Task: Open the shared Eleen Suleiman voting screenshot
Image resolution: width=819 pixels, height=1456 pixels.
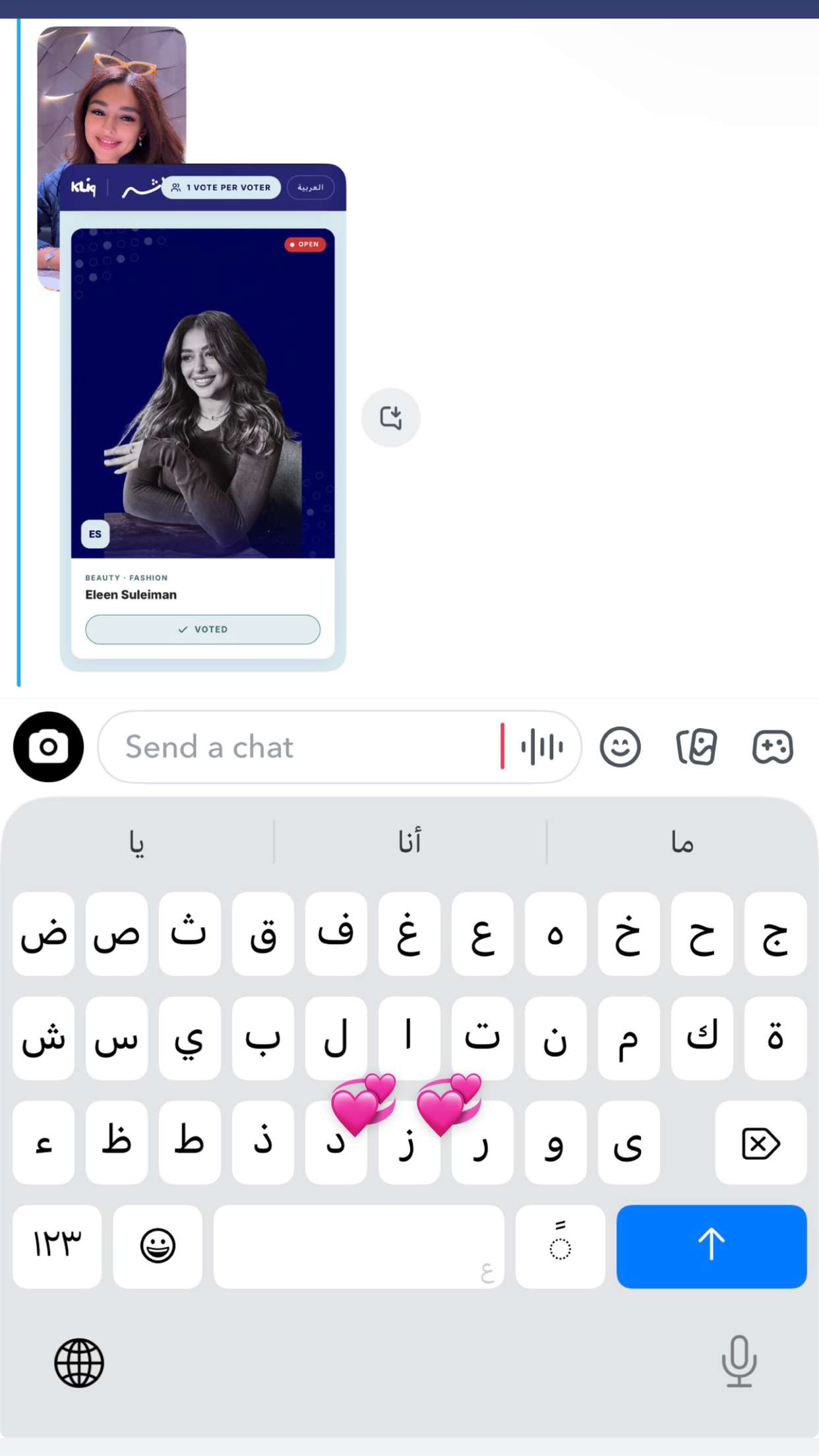Action: point(203,417)
